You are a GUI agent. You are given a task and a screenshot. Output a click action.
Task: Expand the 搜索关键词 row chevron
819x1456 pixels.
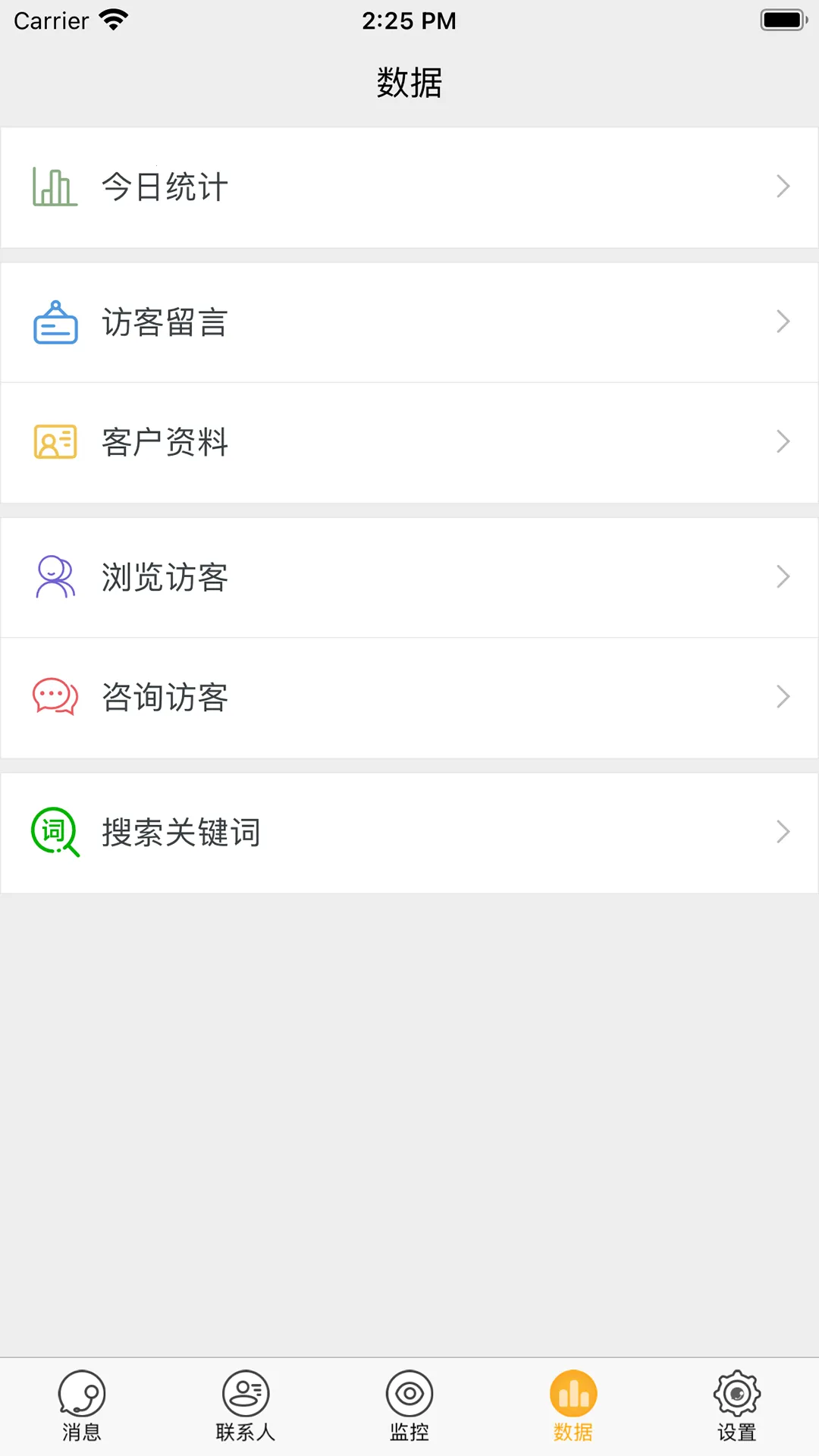pyautogui.click(x=783, y=831)
